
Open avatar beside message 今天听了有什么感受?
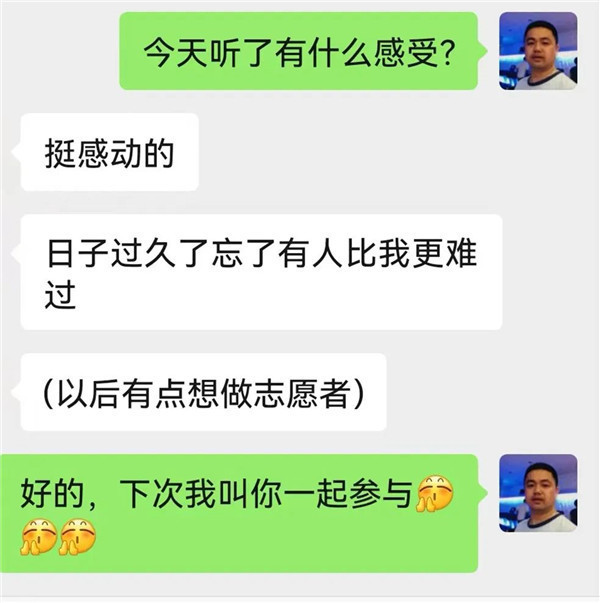(538, 51)
